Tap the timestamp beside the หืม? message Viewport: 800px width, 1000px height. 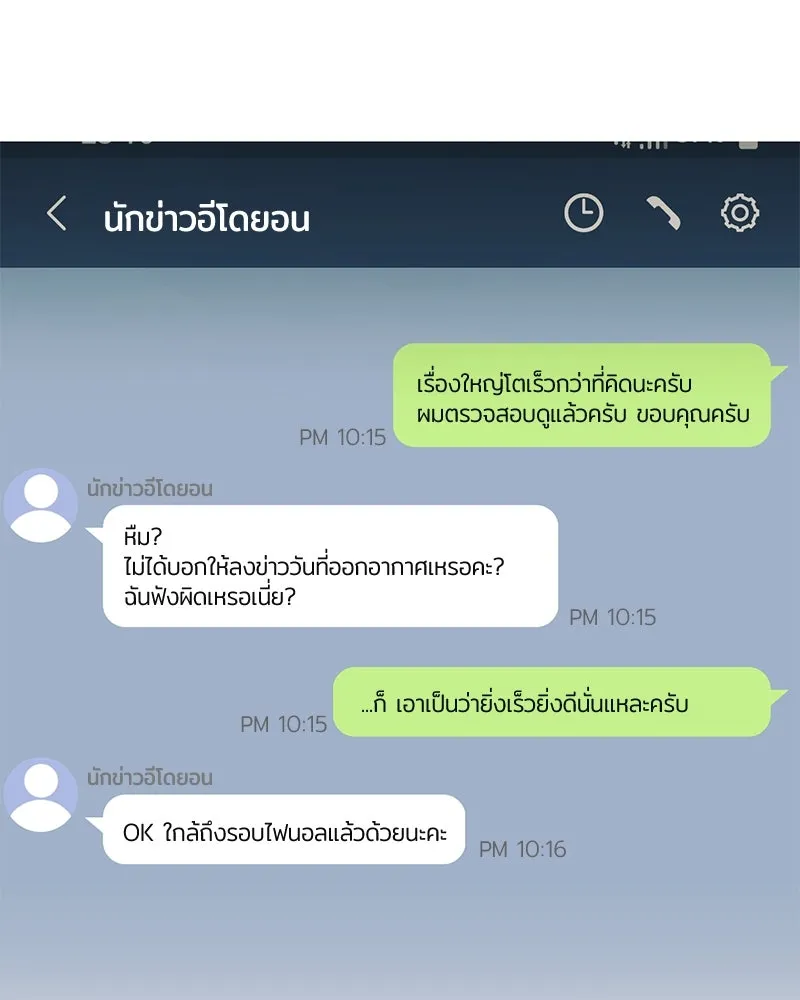pos(612,618)
